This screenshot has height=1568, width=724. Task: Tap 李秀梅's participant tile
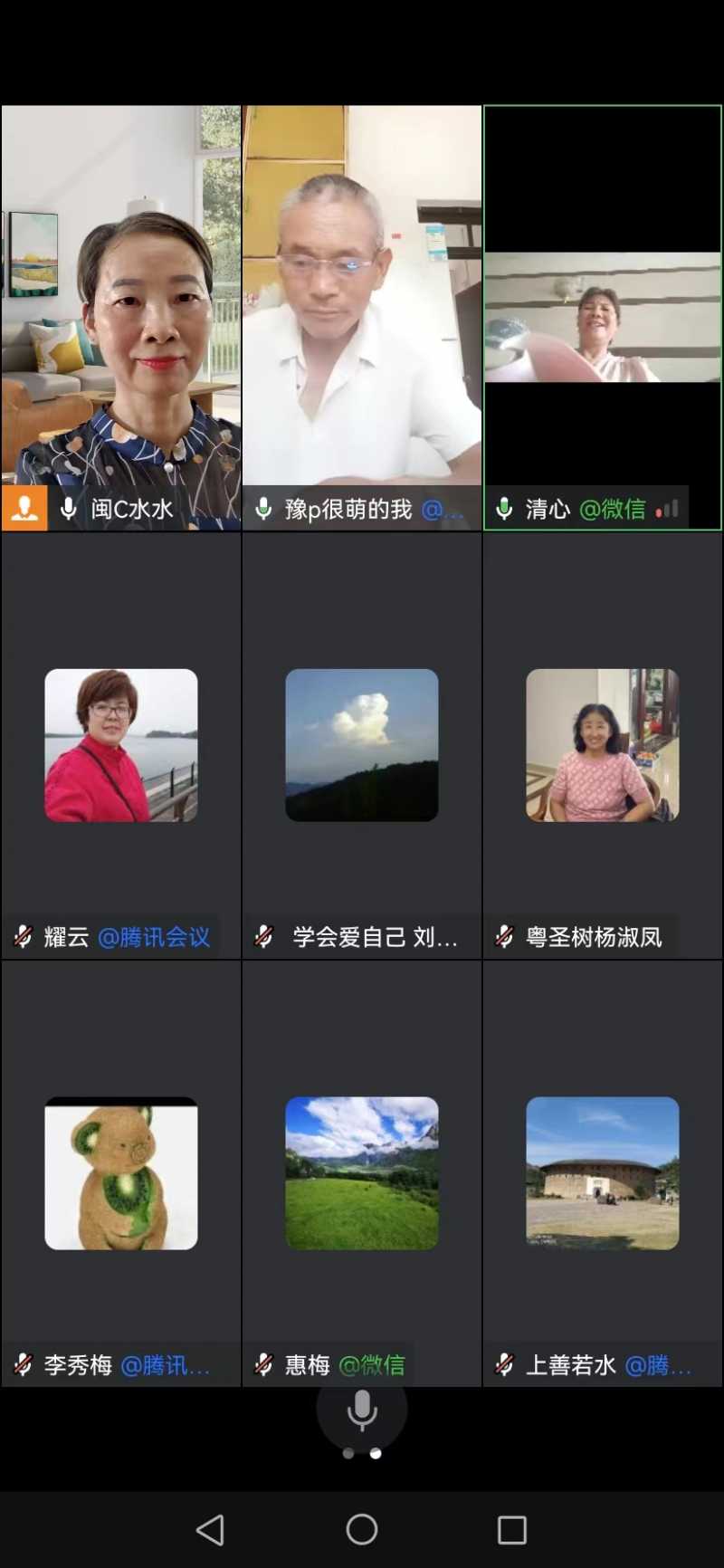(x=121, y=1173)
